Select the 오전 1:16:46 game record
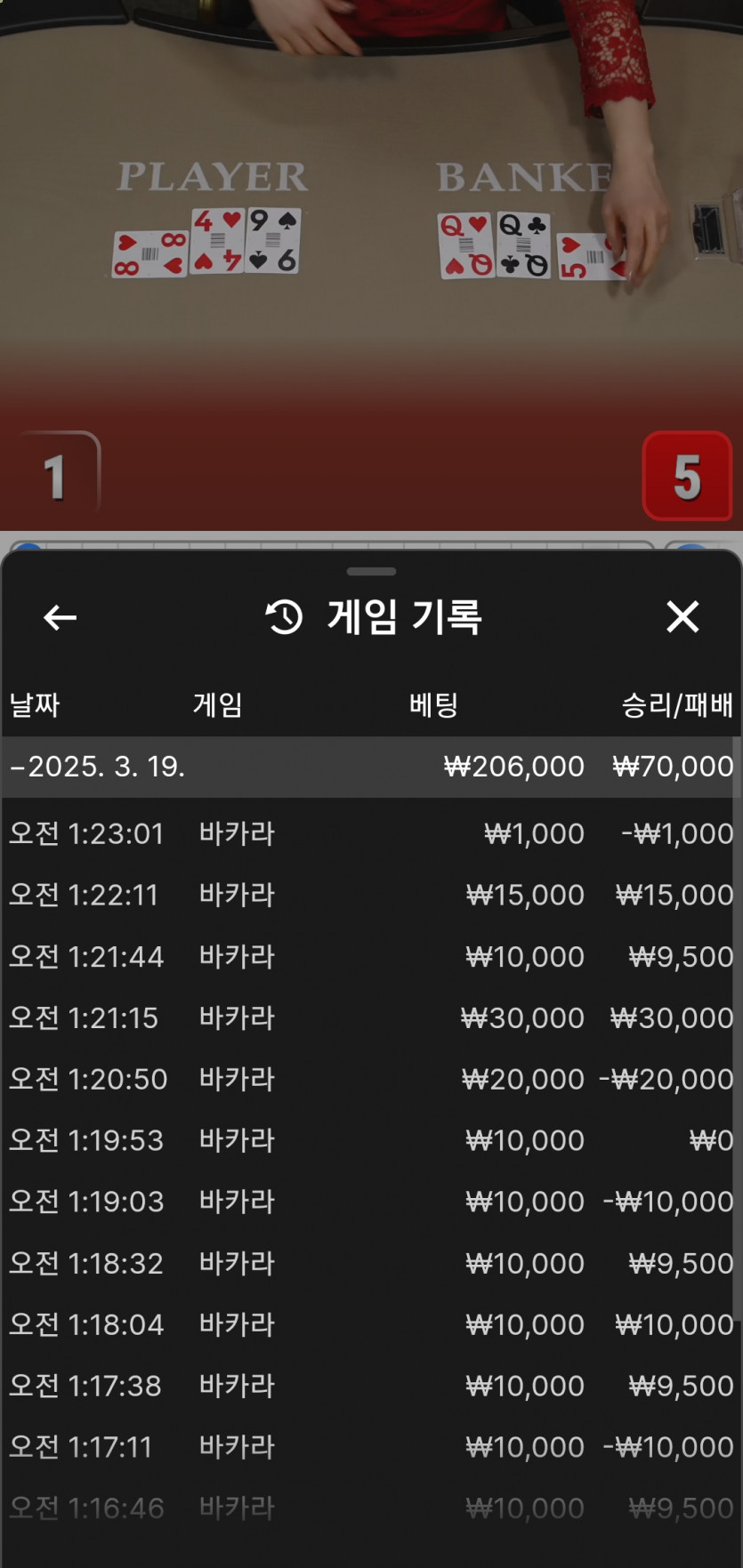The image size is (743, 1568). click(370, 1508)
